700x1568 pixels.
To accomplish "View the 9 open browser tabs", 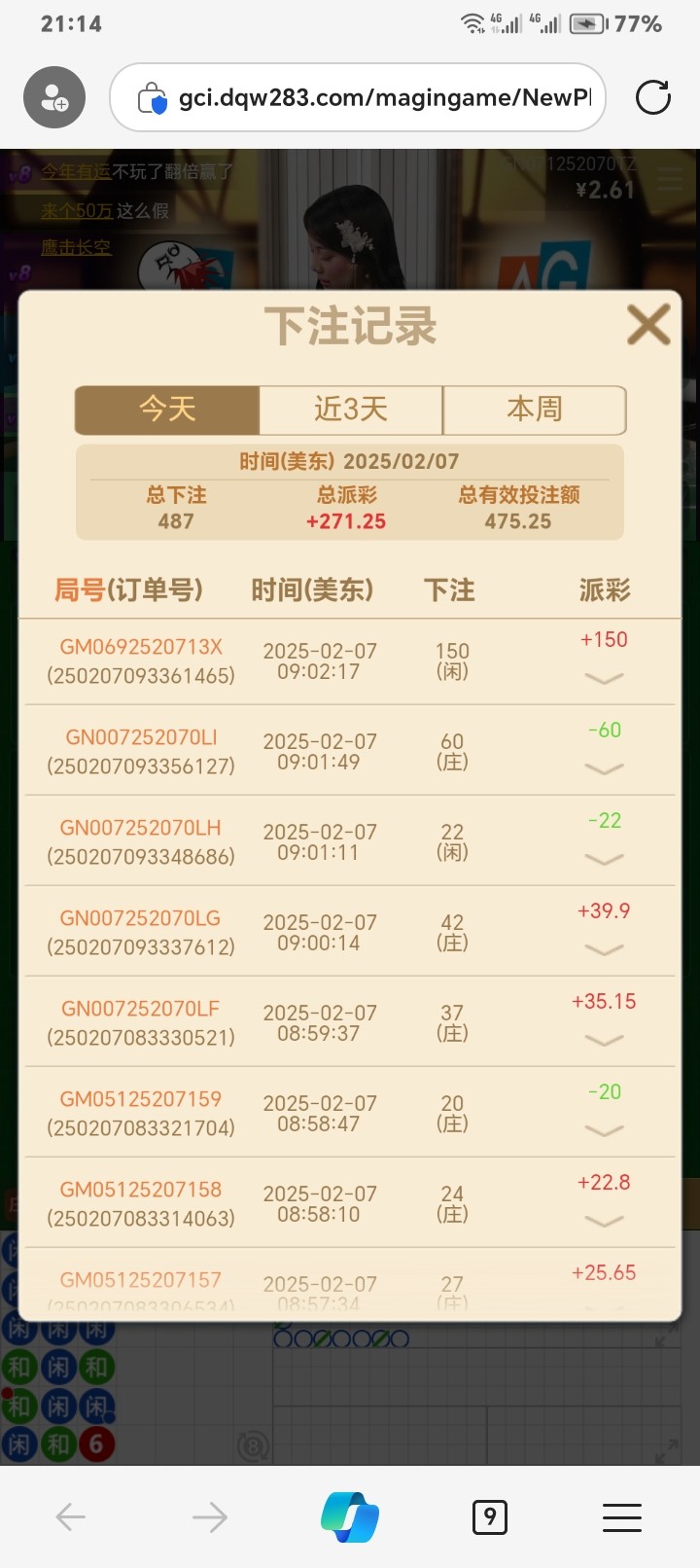I will (x=489, y=1516).
